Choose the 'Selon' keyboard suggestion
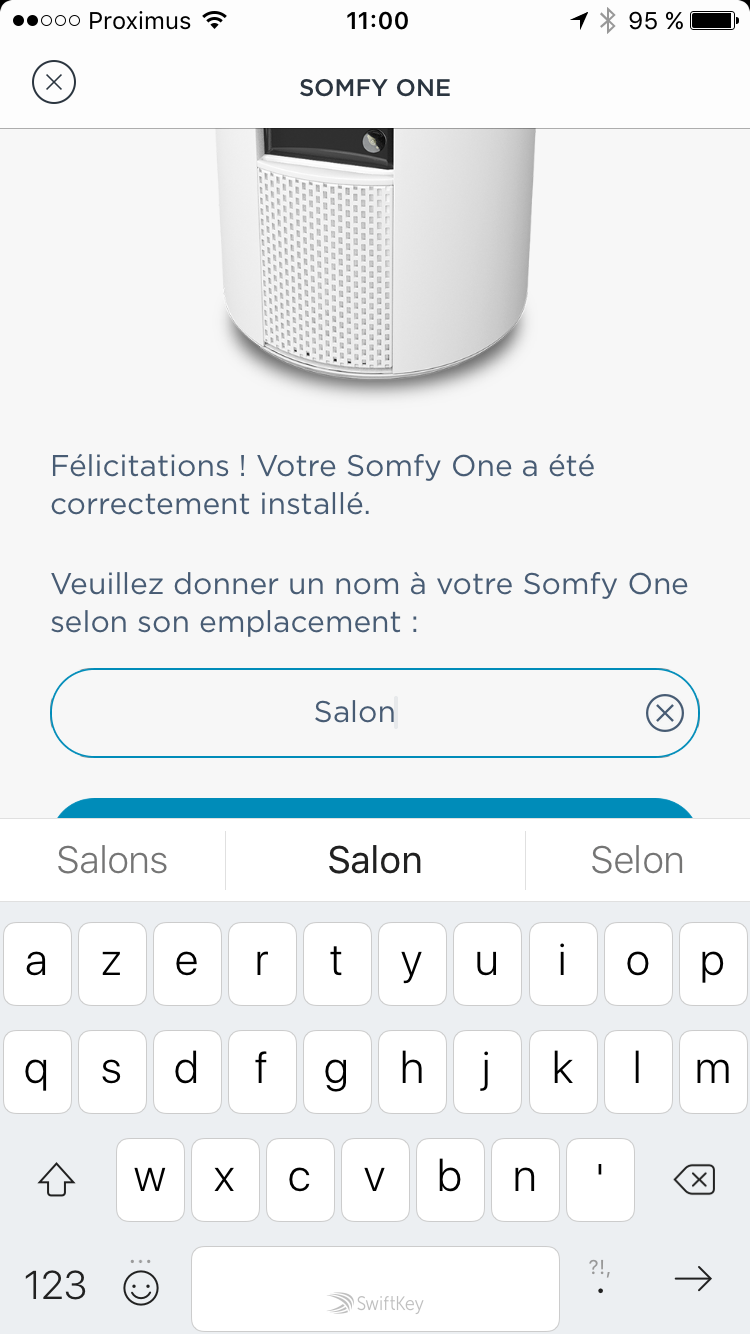Image resolution: width=750 pixels, height=1334 pixels. click(x=637, y=860)
